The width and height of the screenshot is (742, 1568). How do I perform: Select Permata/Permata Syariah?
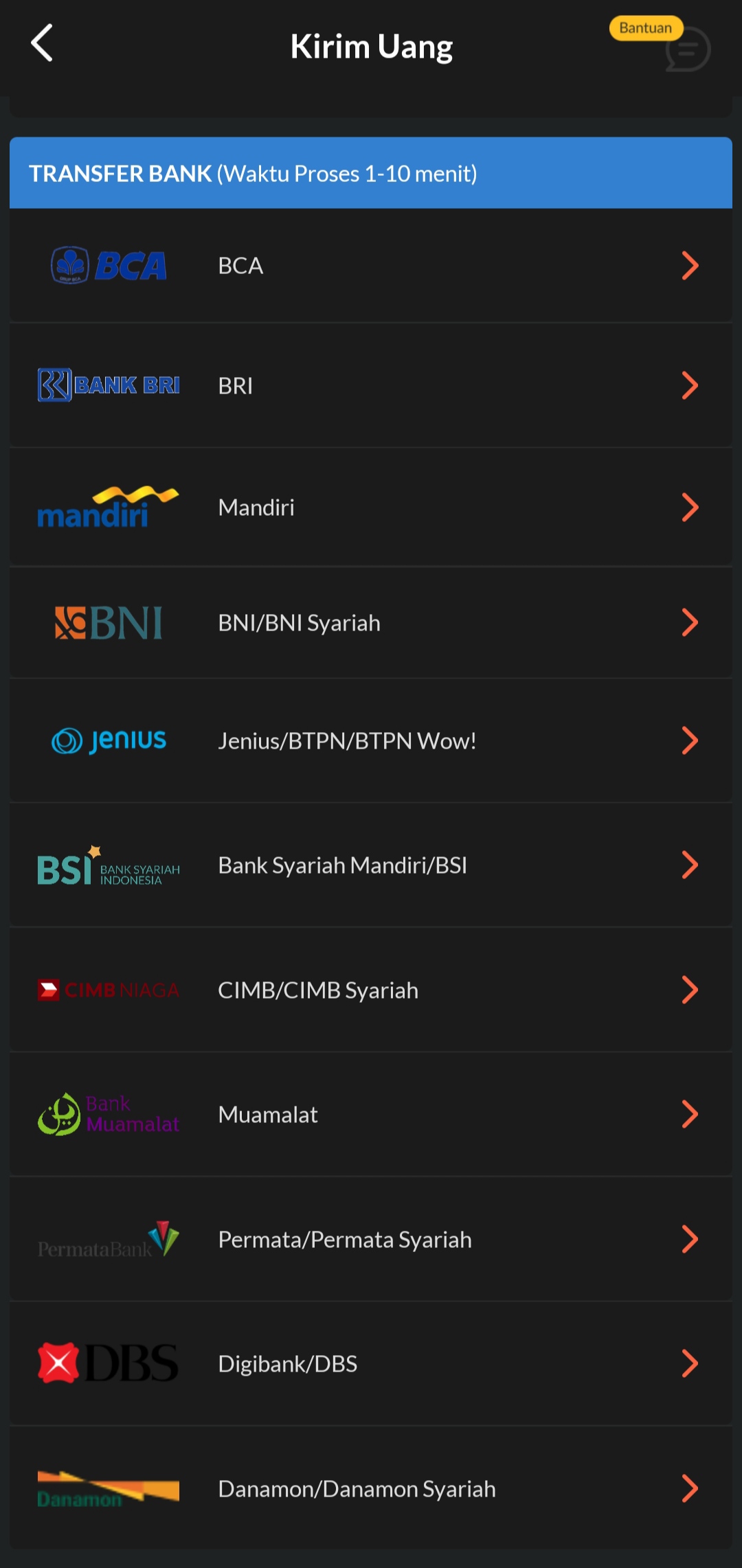pyautogui.click(x=371, y=1240)
